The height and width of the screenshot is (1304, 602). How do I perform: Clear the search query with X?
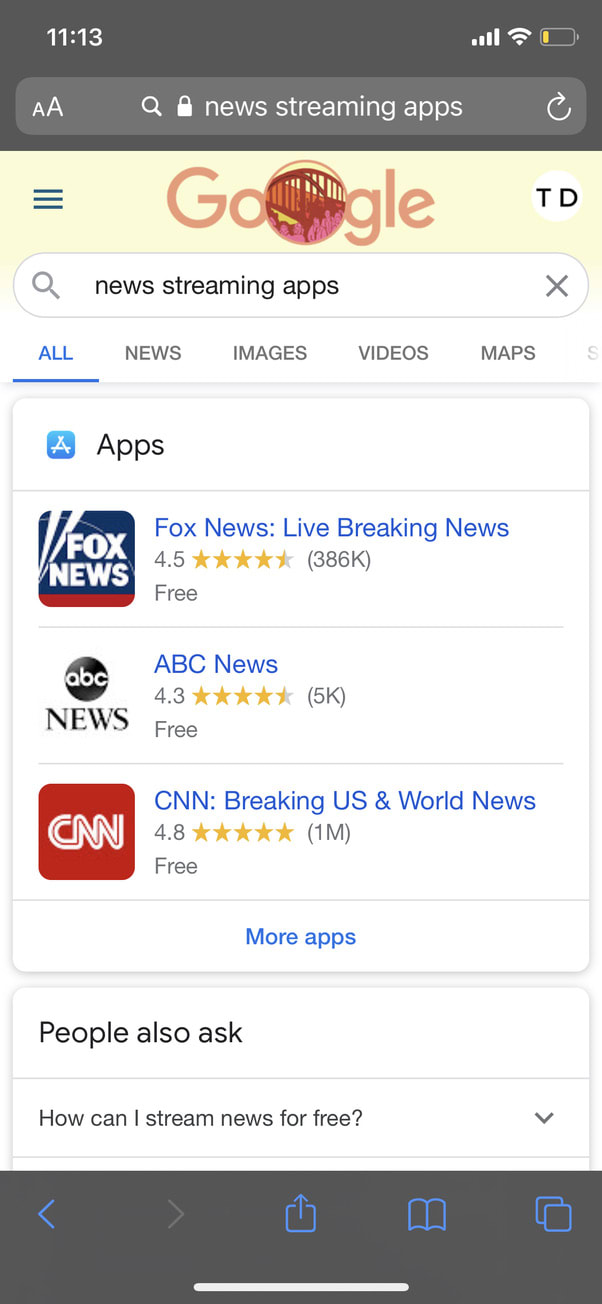(x=556, y=286)
